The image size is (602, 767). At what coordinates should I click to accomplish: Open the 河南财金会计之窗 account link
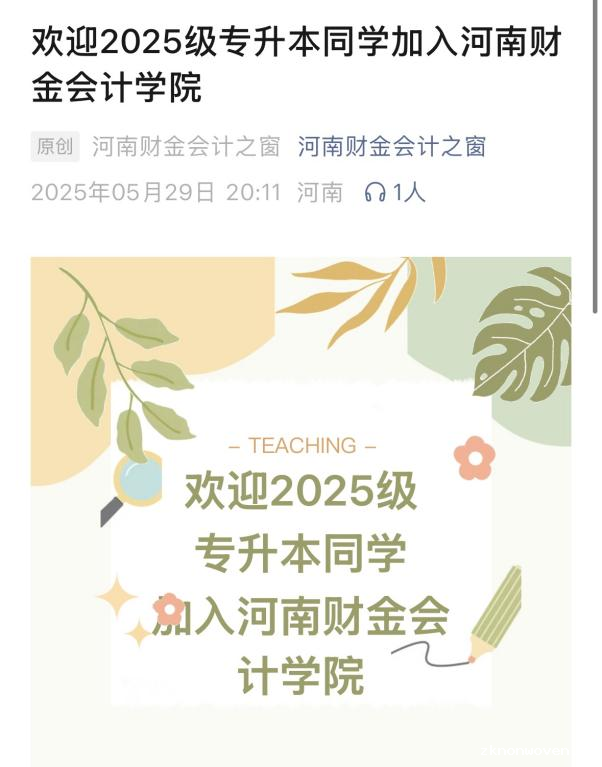click(x=391, y=147)
